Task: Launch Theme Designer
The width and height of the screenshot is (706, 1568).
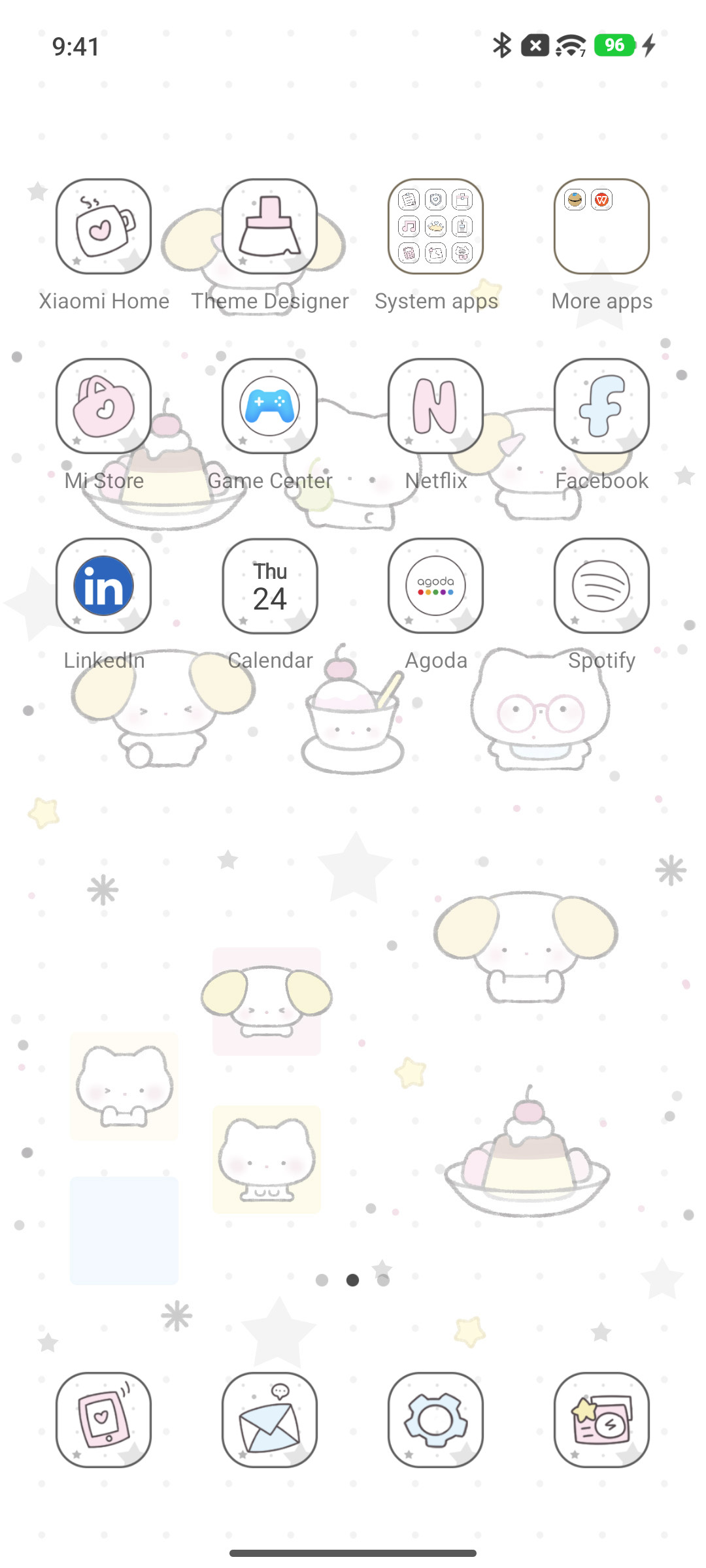Action: (269, 226)
